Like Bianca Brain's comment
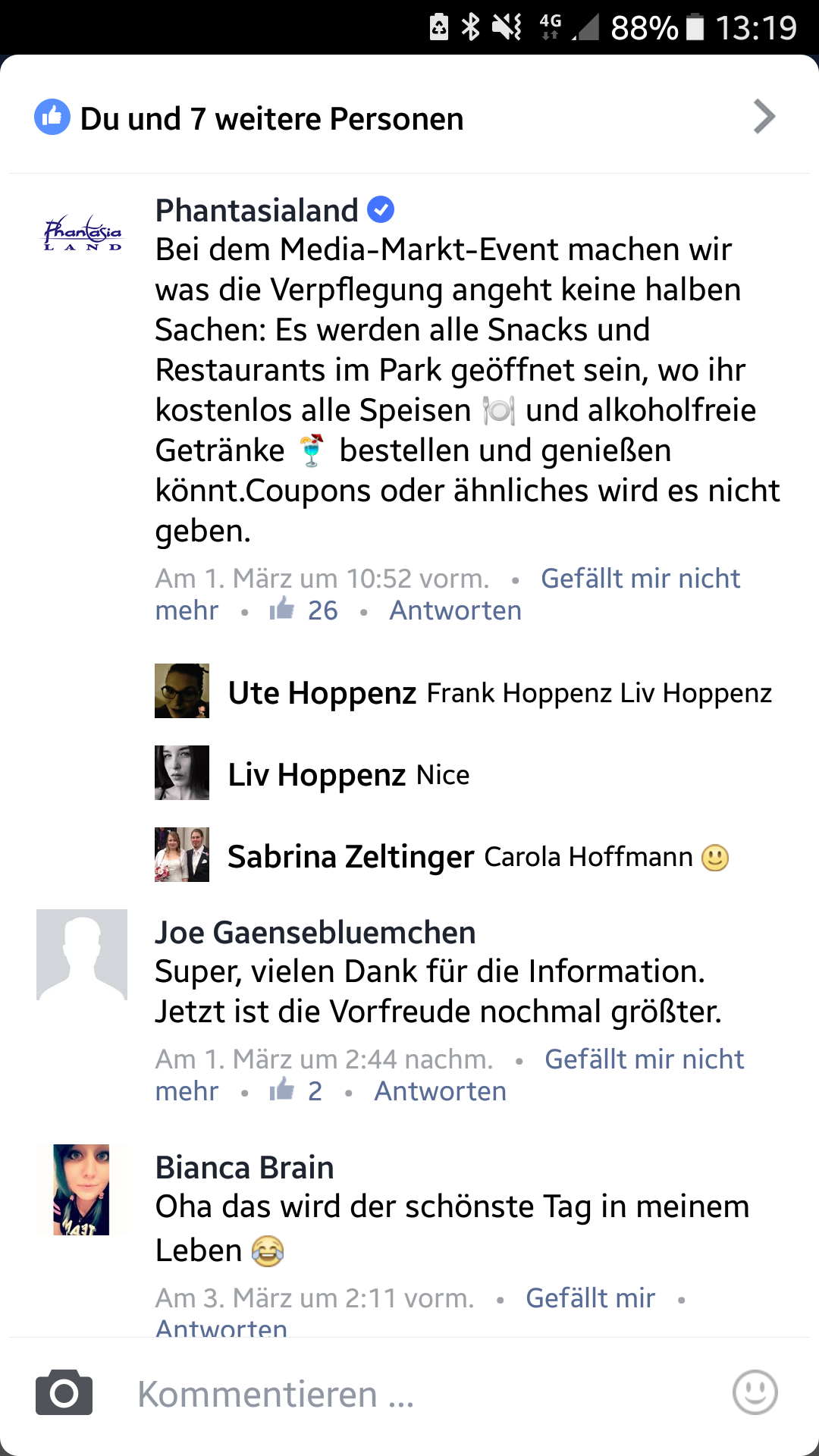819x1456 pixels. pos(591,1298)
